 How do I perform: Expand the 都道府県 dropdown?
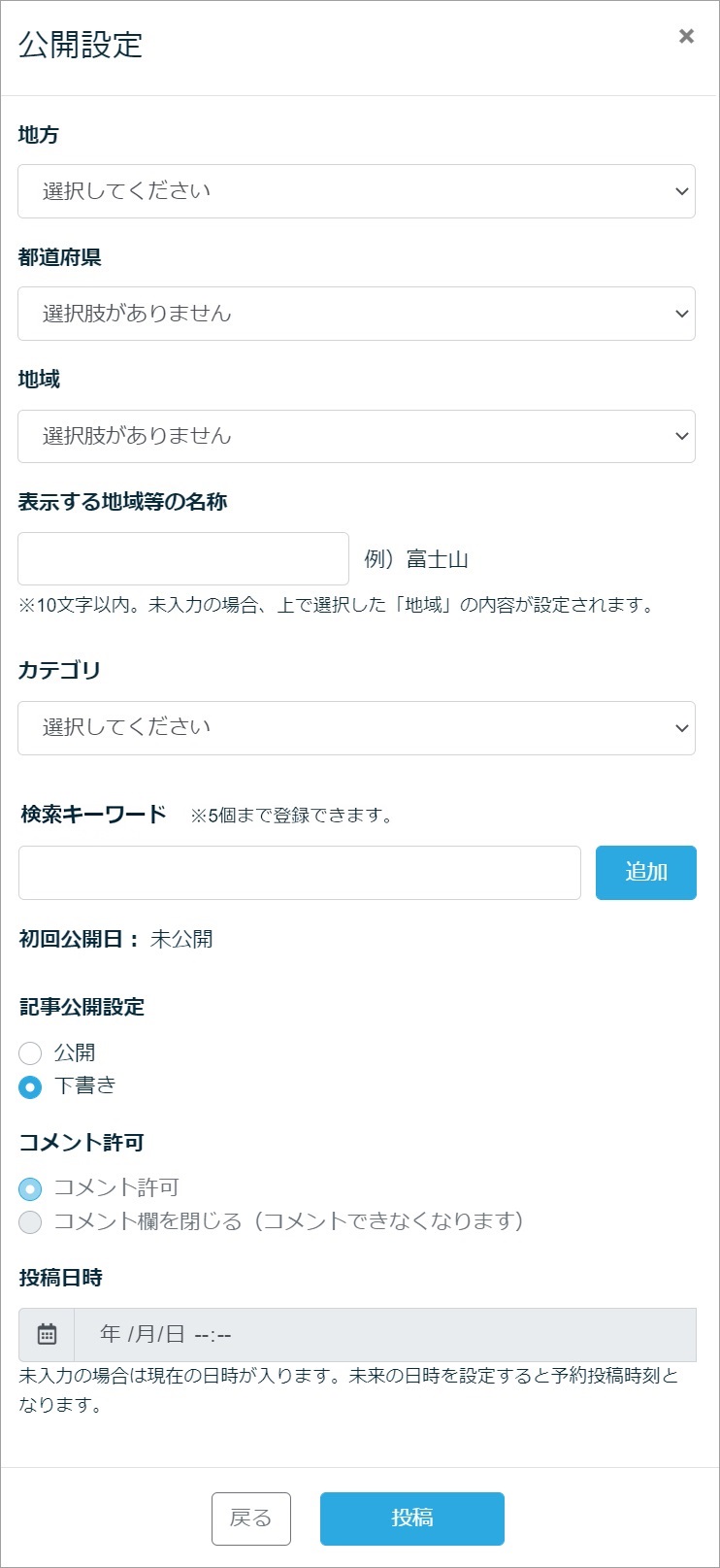(356, 314)
